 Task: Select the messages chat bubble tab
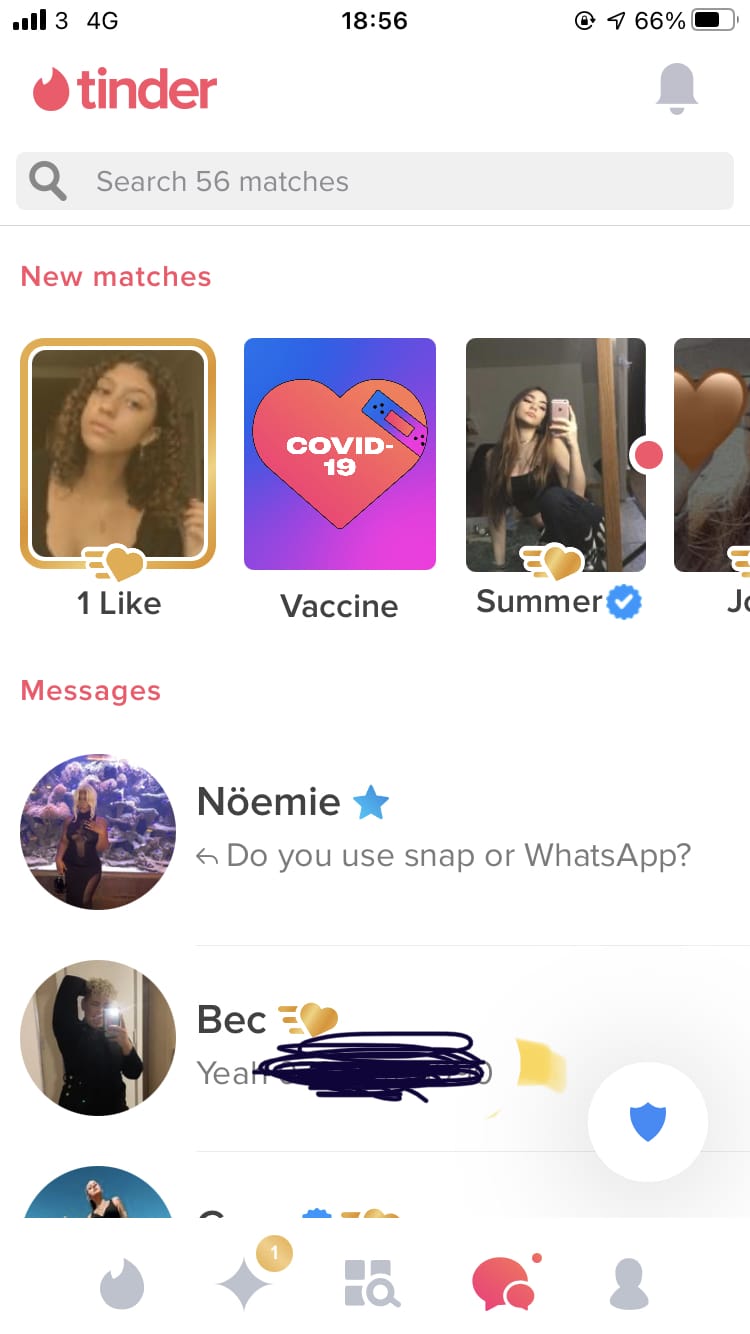500,1284
